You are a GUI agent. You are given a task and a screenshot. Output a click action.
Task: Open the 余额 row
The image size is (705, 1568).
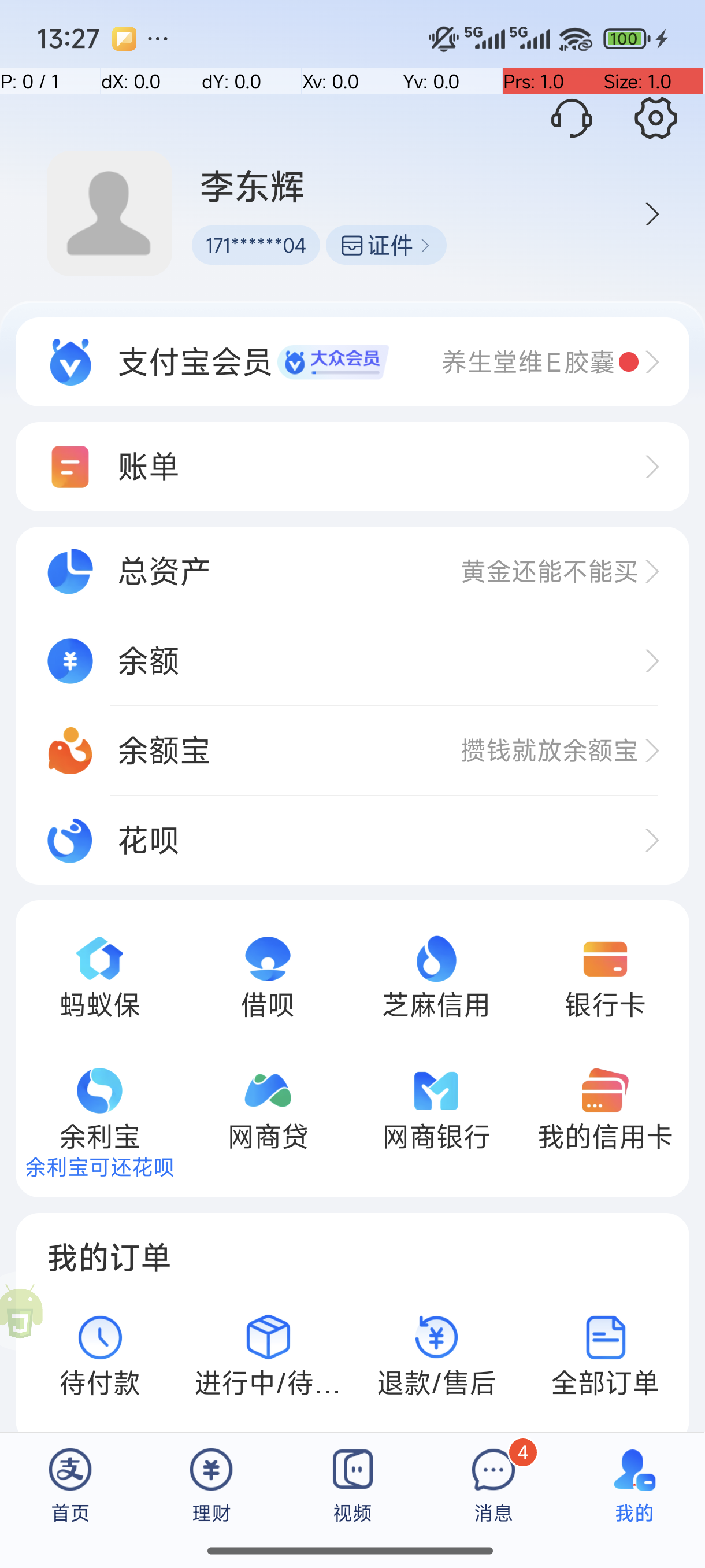352,661
